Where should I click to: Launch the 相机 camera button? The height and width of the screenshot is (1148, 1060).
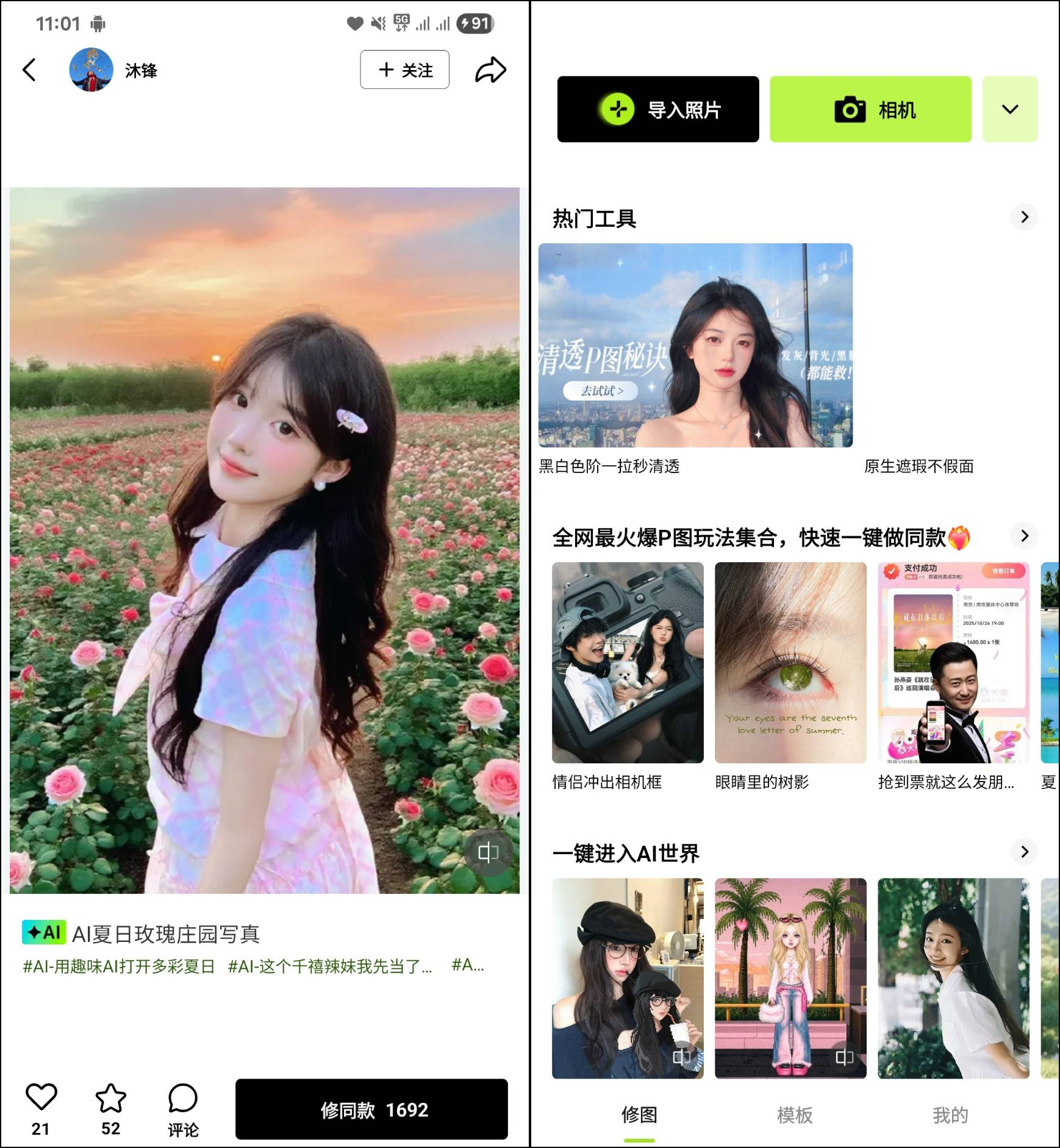pos(870,109)
